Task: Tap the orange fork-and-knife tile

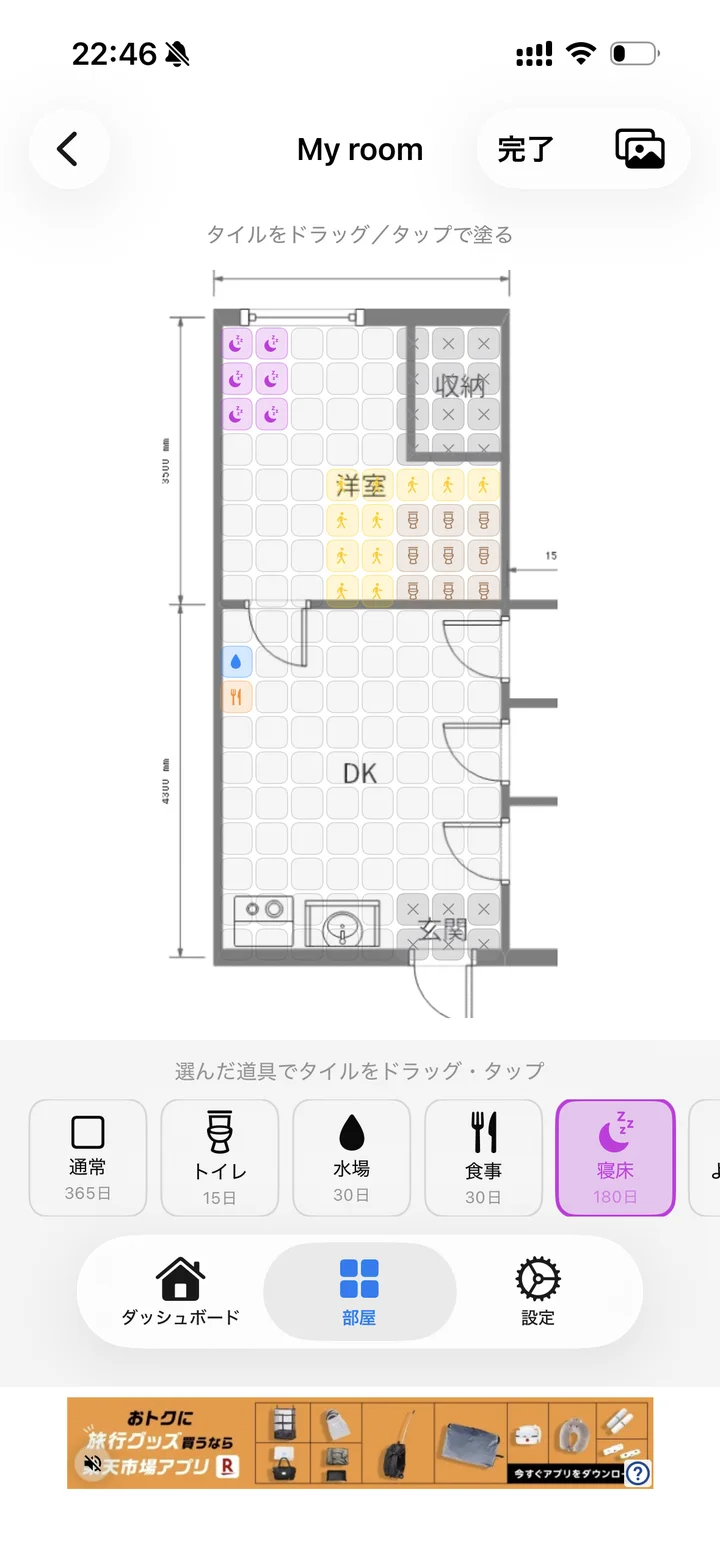Action: 237,697
